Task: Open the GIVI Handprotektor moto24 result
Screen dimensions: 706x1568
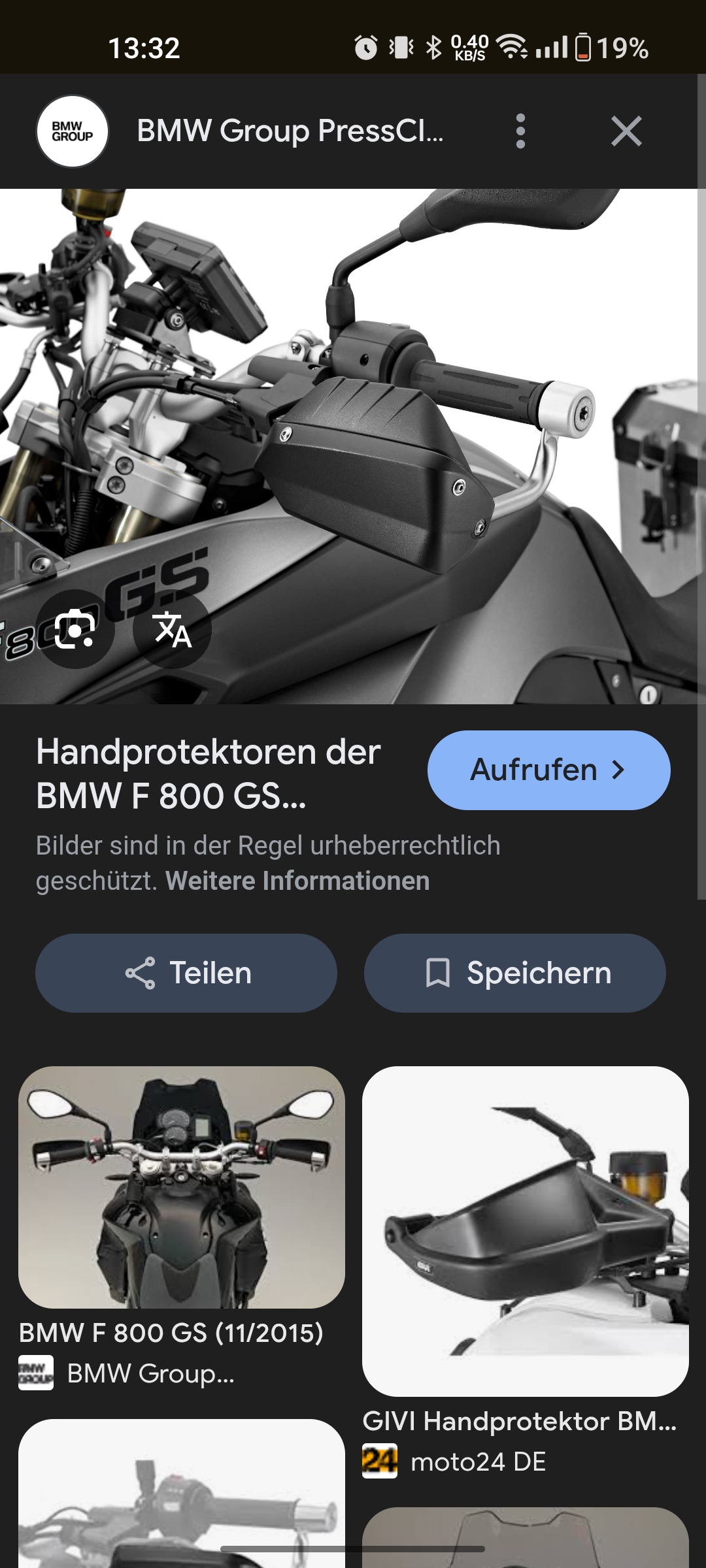Action: click(x=525, y=1232)
